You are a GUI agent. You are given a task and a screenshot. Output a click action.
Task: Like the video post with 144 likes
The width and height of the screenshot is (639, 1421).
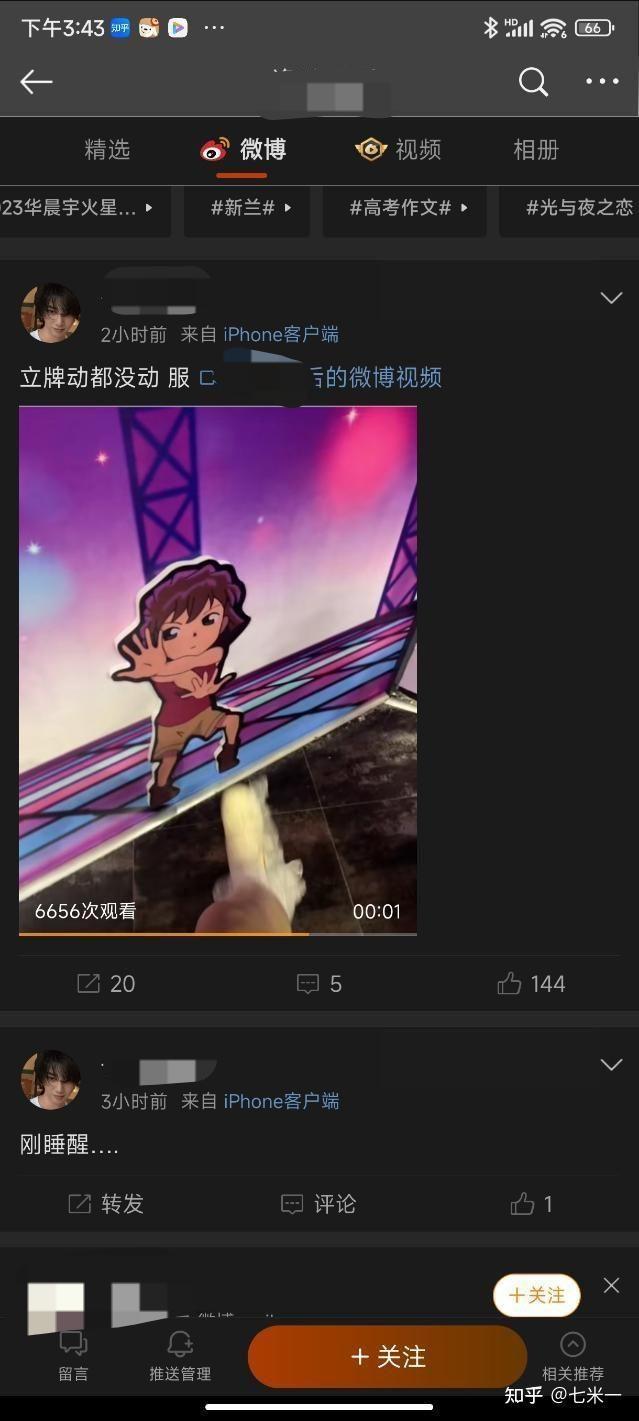point(531,984)
